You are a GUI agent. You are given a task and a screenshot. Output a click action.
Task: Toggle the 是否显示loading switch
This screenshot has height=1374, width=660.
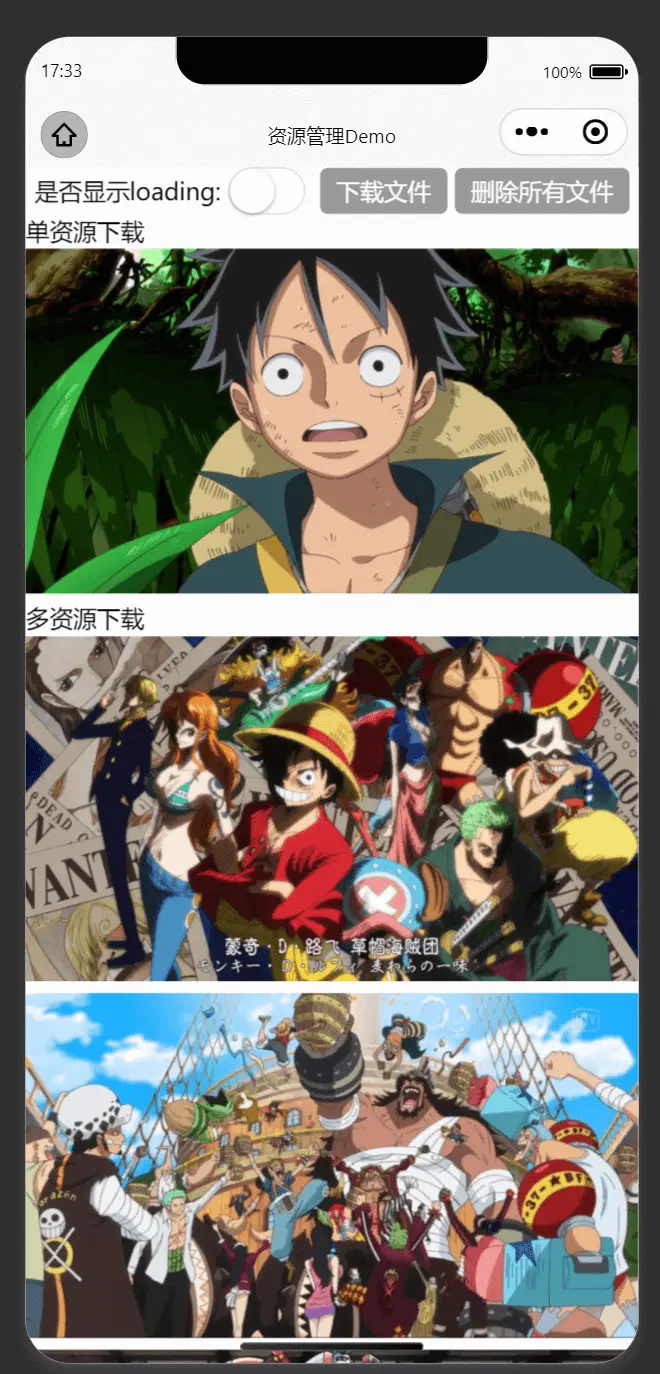(x=266, y=191)
